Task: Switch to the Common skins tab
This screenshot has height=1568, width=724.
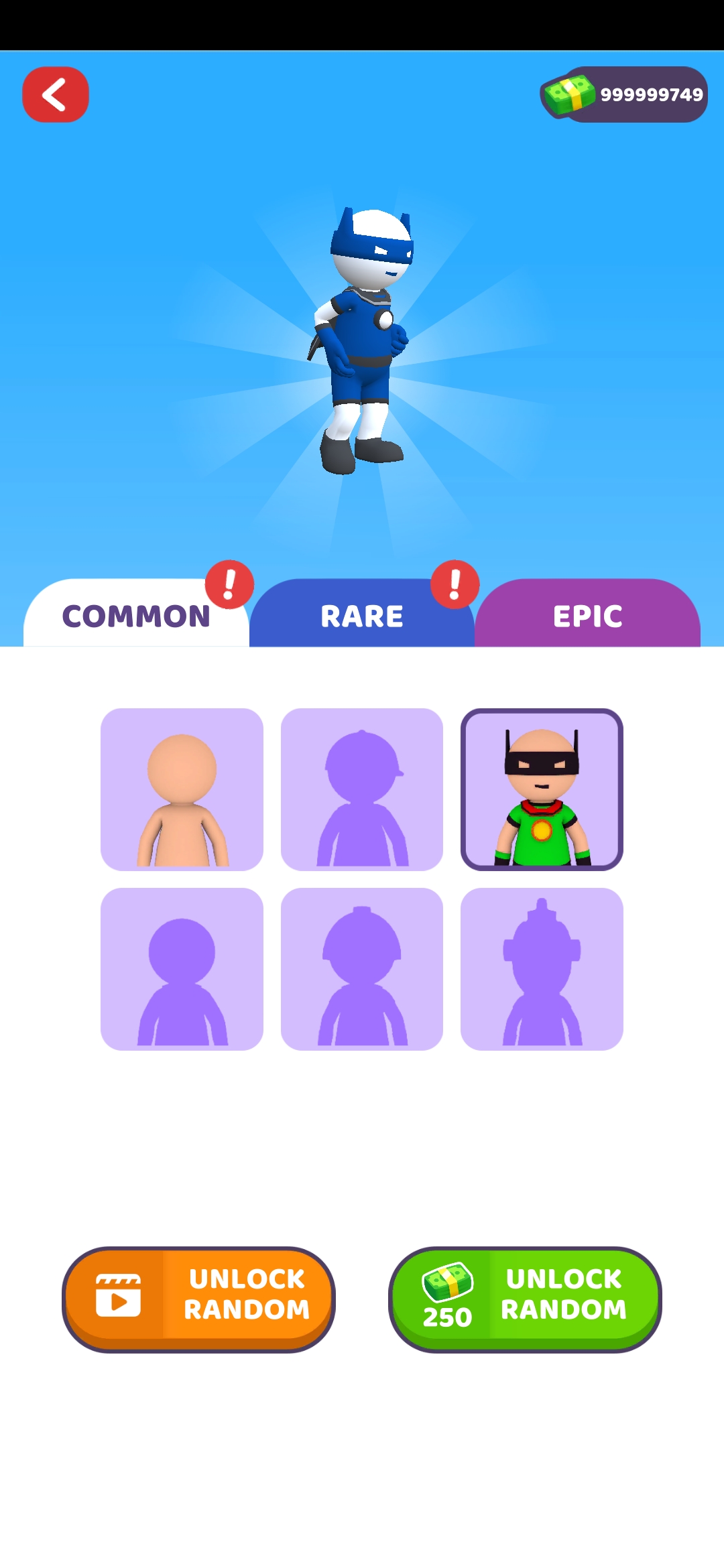Action: (136, 615)
